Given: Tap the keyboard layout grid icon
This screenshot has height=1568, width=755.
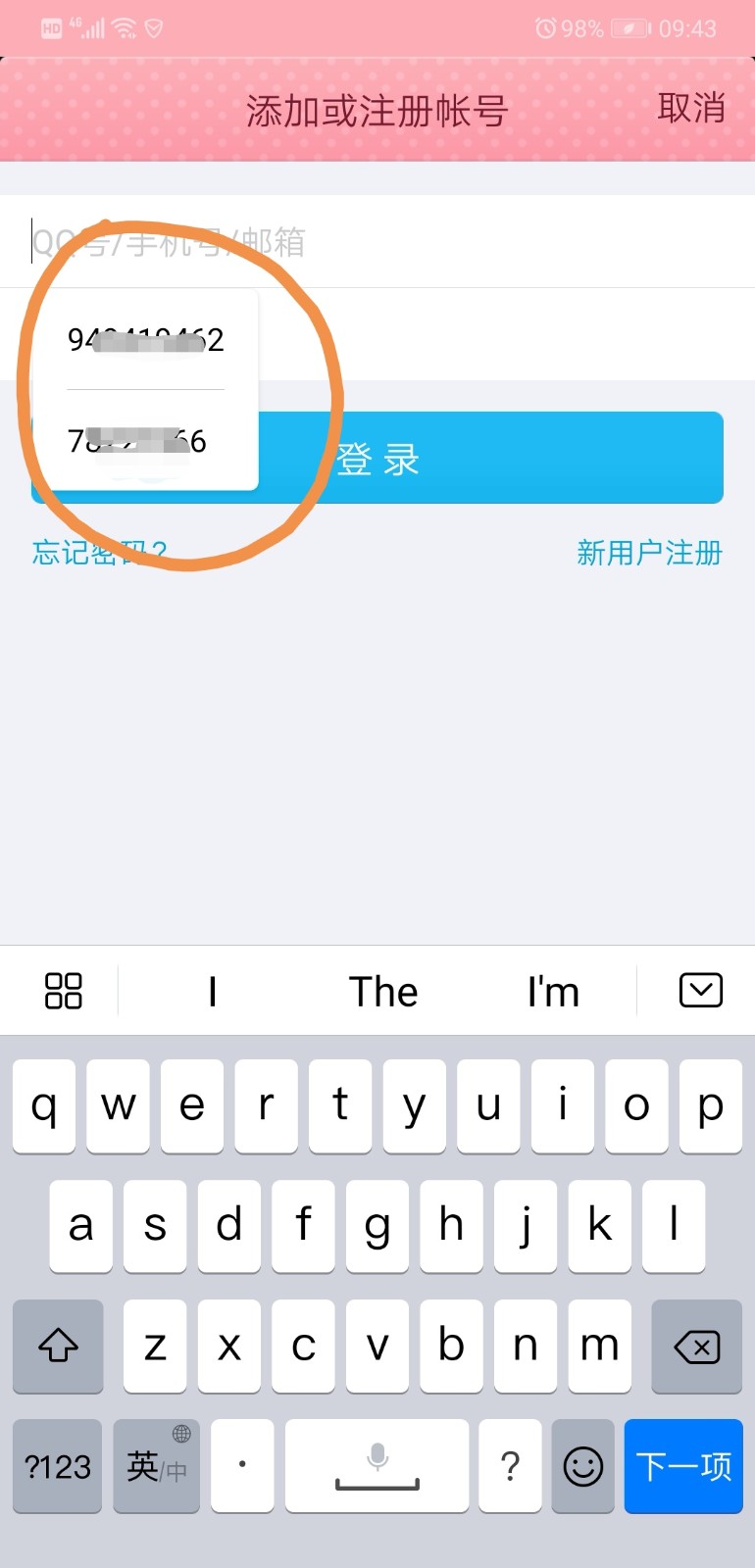Looking at the screenshot, I should click(62, 991).
